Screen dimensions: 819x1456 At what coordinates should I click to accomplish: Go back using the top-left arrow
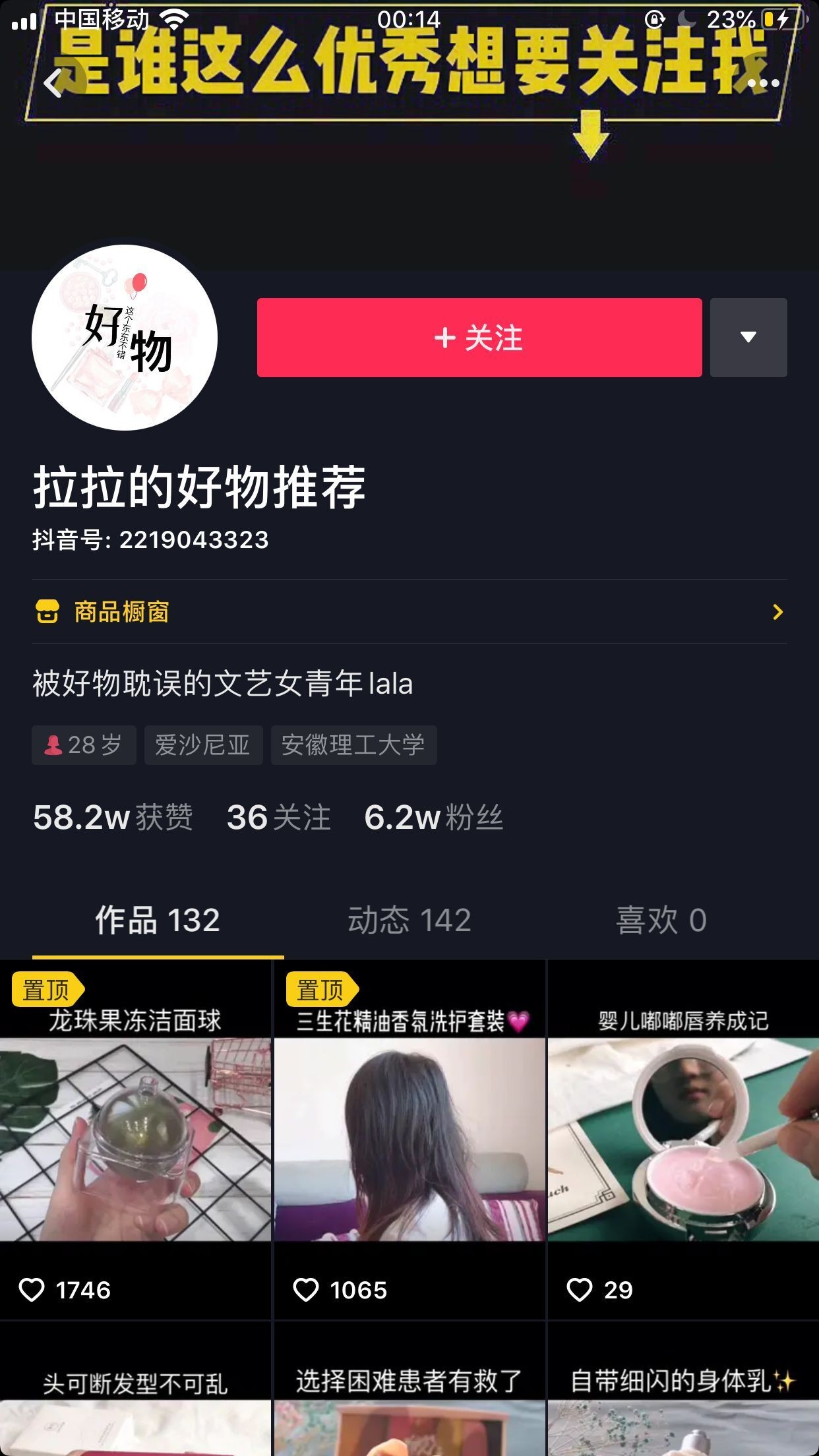[54, 83]
